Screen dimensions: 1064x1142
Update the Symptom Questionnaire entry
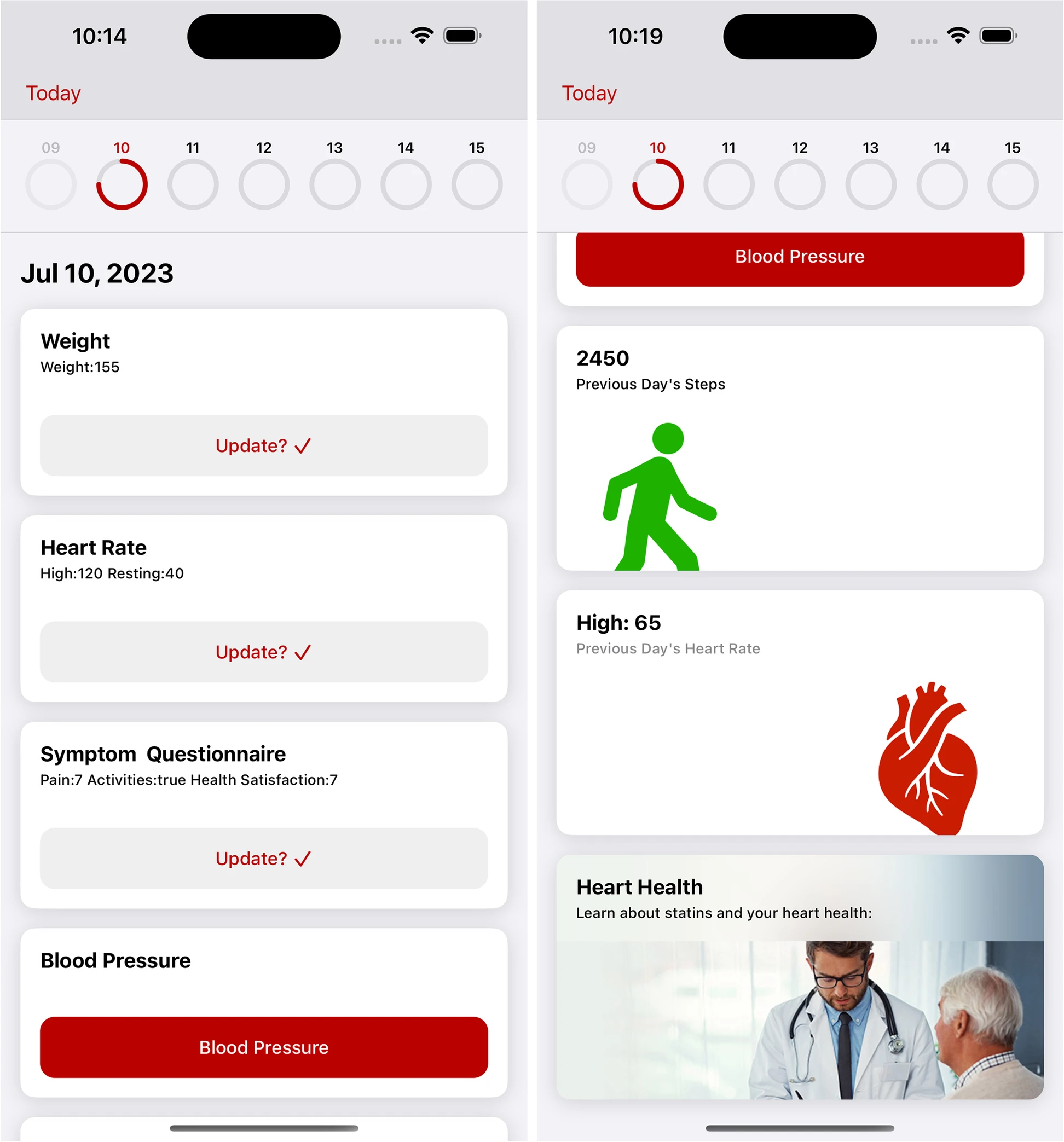pyautogui.click(x=264, y=858)
